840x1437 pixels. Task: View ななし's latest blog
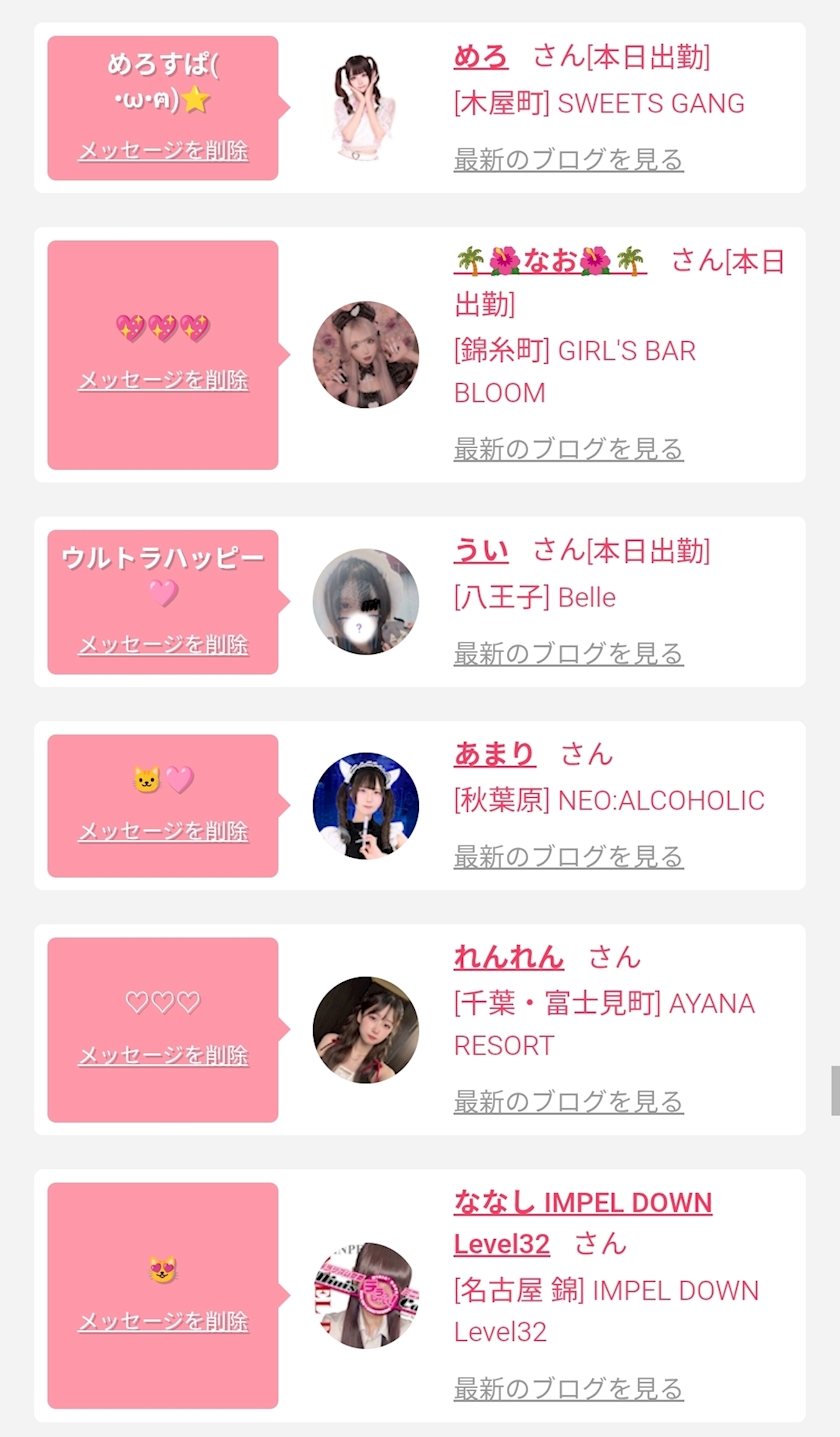coord(568,1388)
